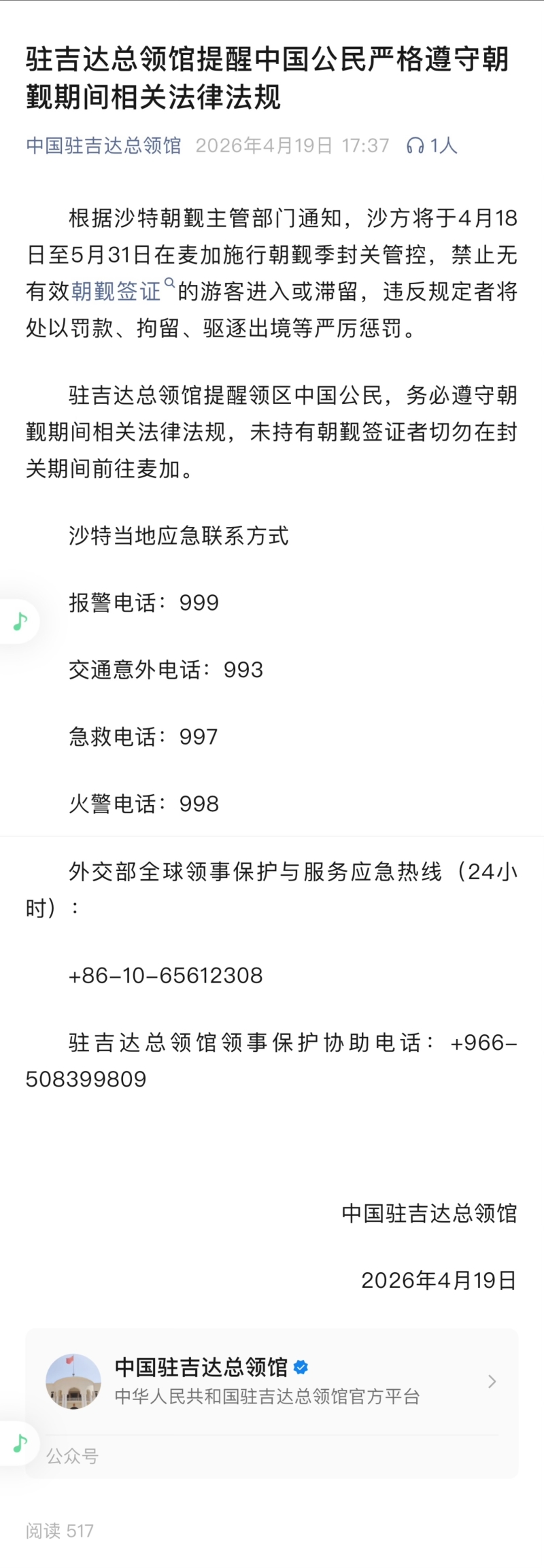544x1568 pixels.
Task: Tap the upper floating music note button
Action: [20, 621]
